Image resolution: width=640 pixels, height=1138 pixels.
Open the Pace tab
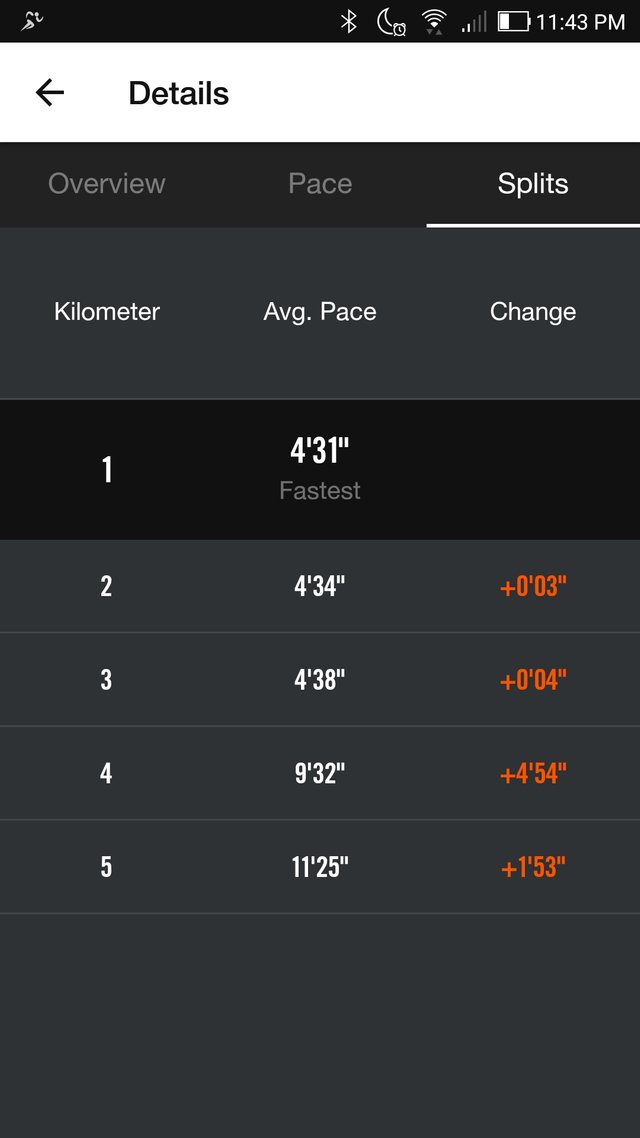tap(320, 184)
